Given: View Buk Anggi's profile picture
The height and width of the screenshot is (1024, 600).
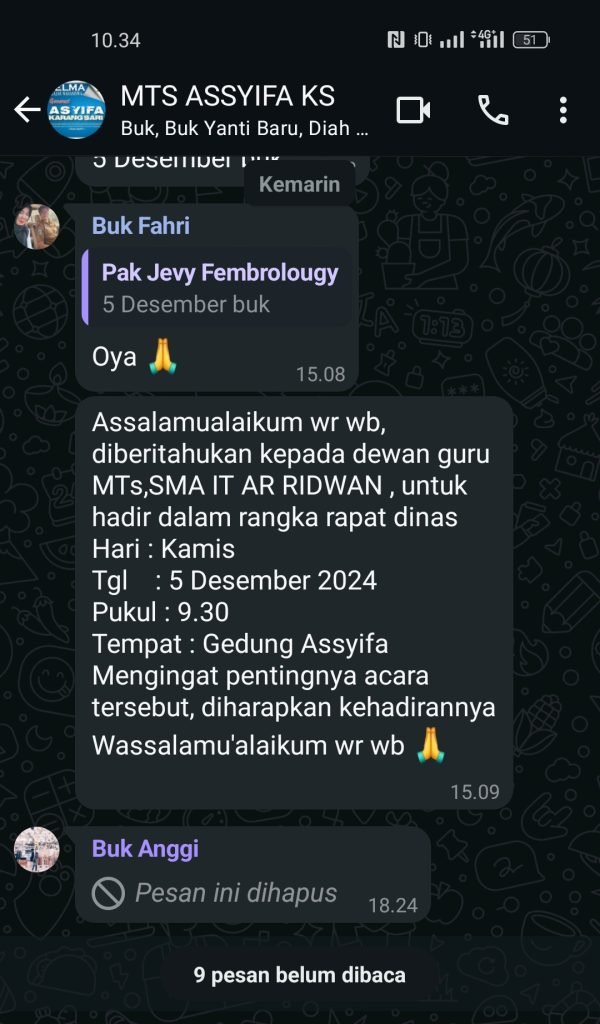Looking at the screenshot, I should pyautogui.click(x=37, y=849).
